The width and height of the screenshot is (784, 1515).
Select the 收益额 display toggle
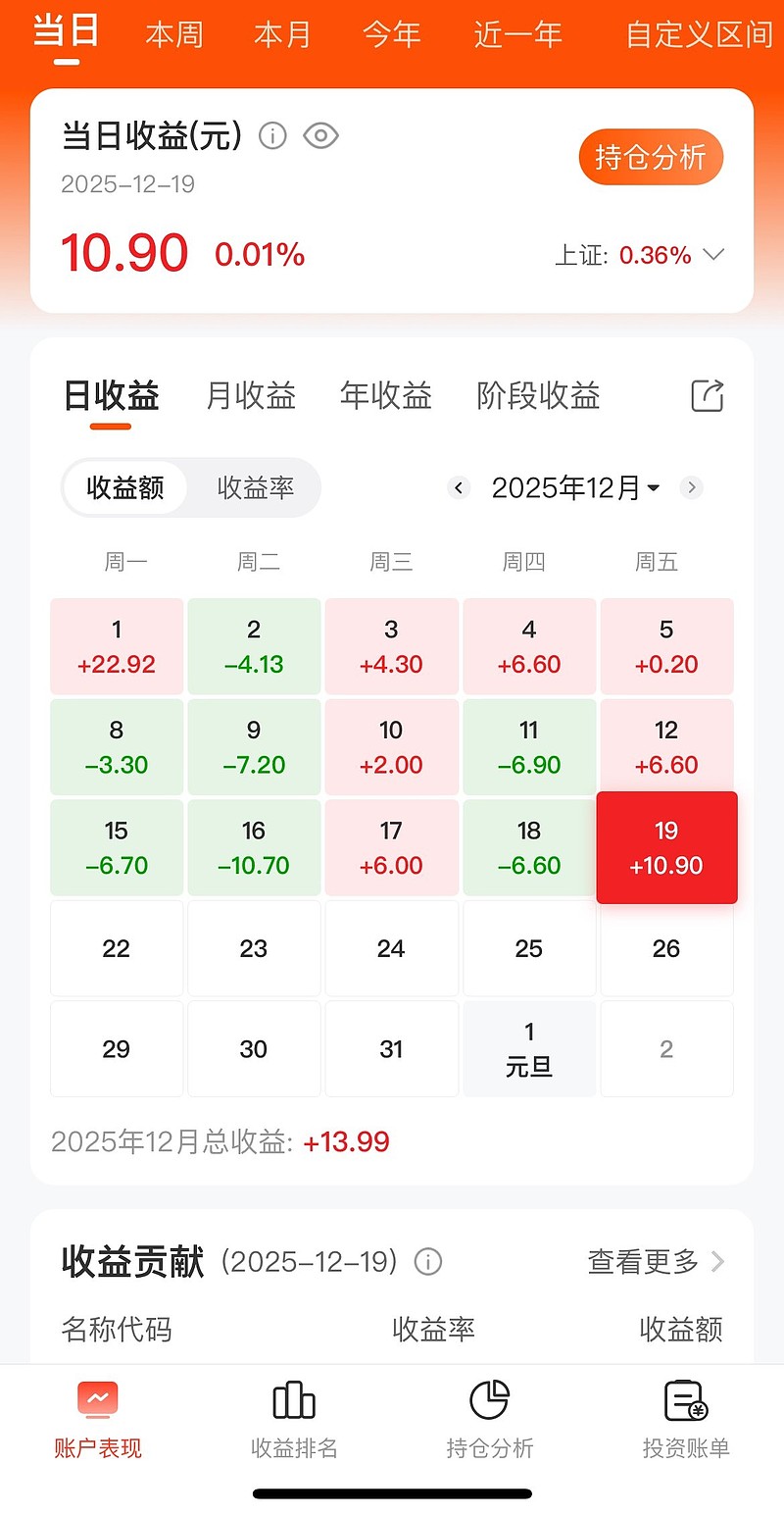125,487
